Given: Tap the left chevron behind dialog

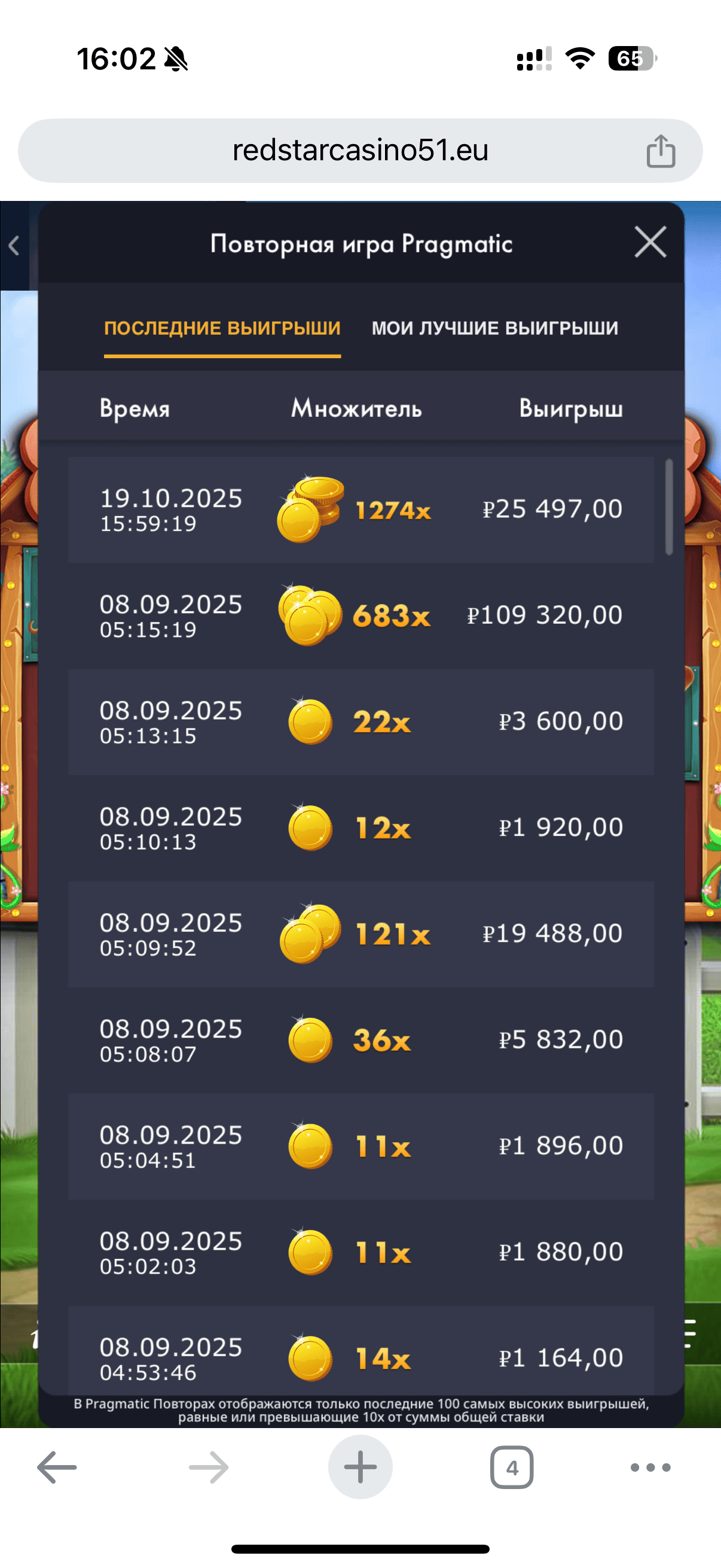Looking at the screenshot, I should (x=14, y=245).
